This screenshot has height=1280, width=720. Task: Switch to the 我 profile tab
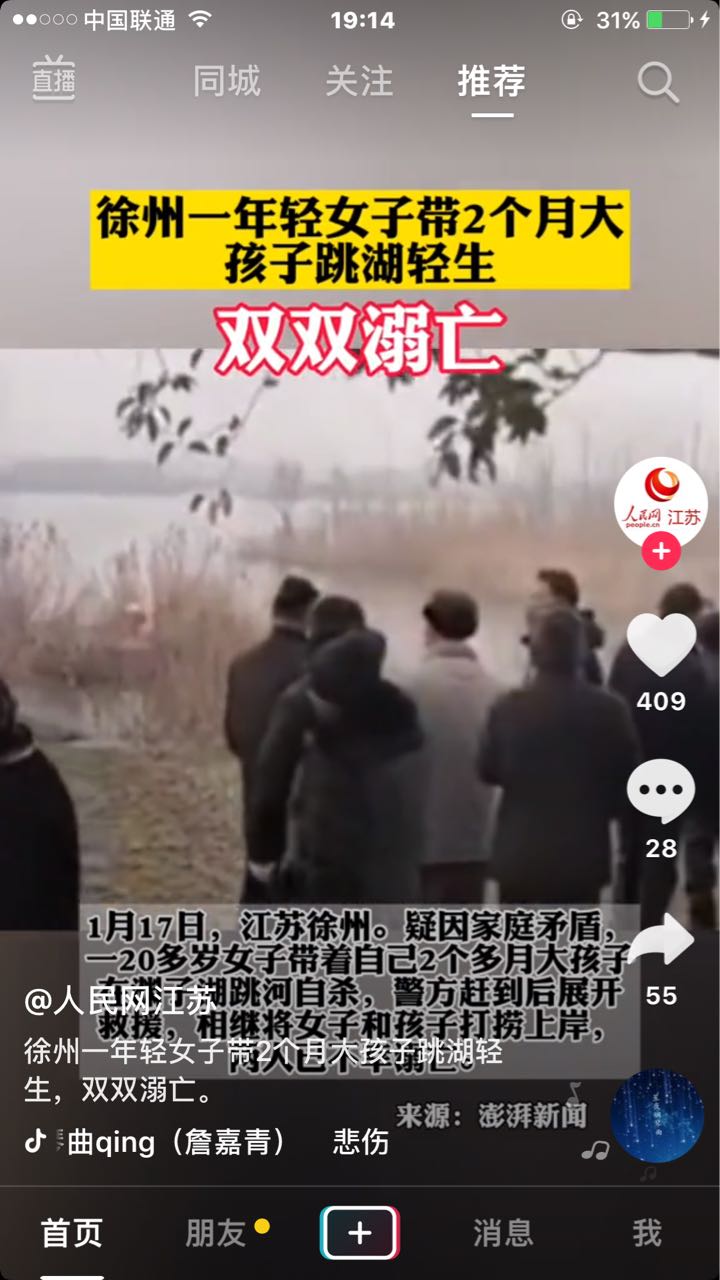(x=647, y=1233)
